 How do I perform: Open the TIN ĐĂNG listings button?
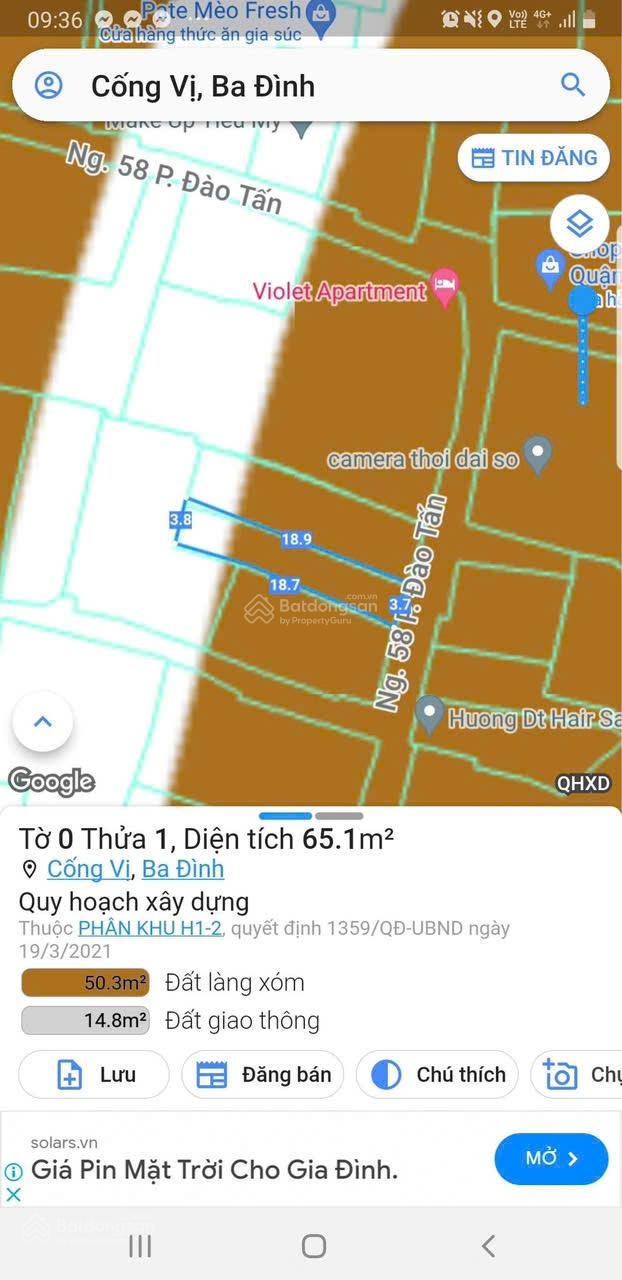click(534, 158)
